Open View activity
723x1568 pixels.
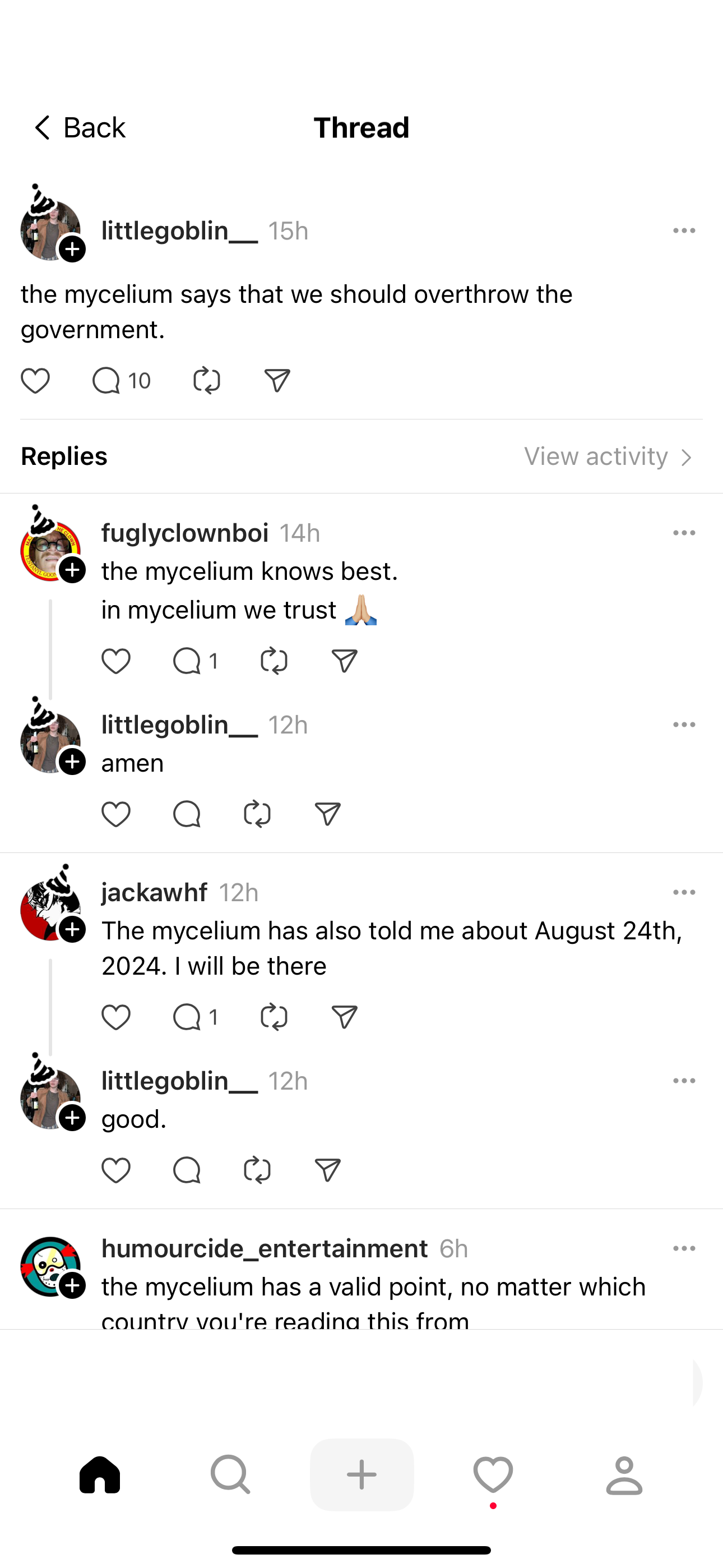[x=609, y=456]
